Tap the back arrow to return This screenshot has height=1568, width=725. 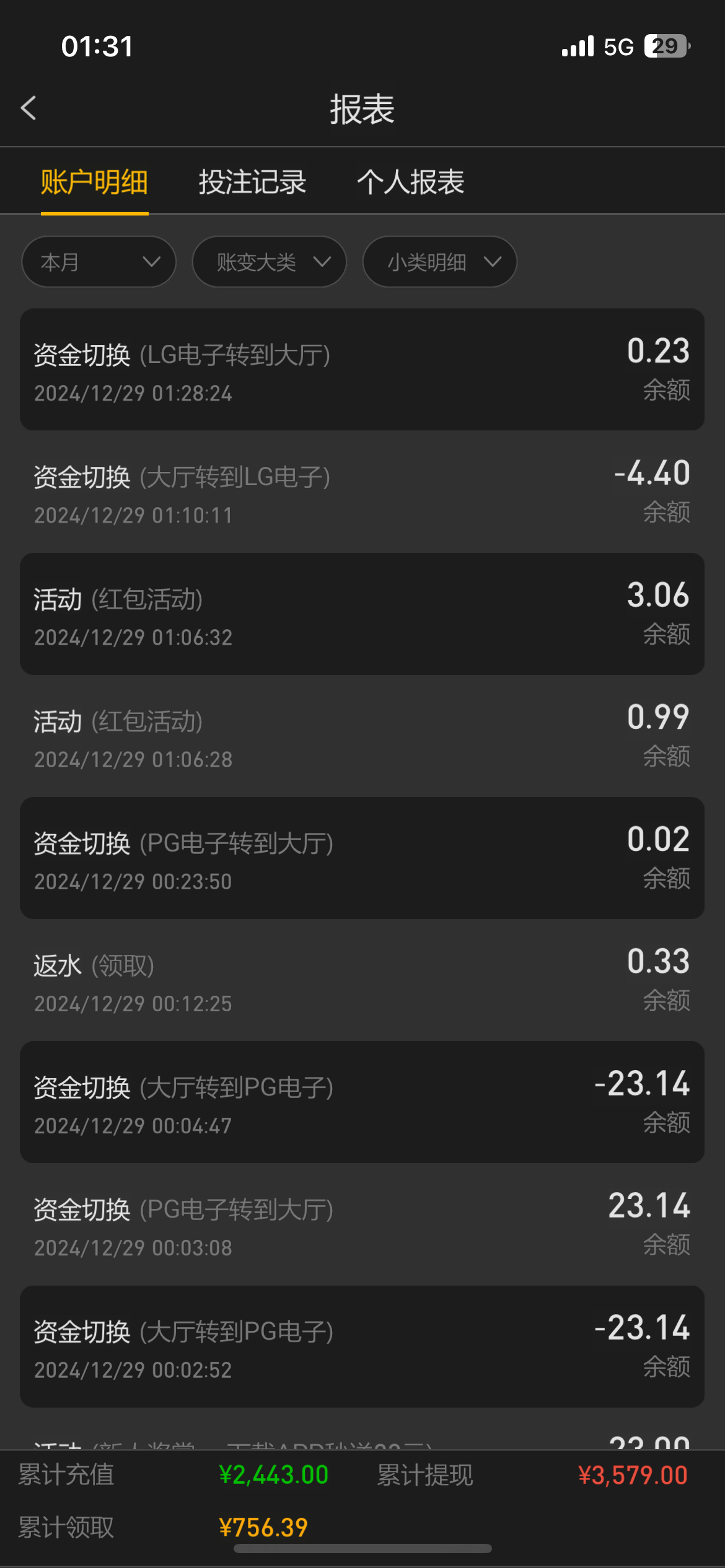(x=29, y=108)
